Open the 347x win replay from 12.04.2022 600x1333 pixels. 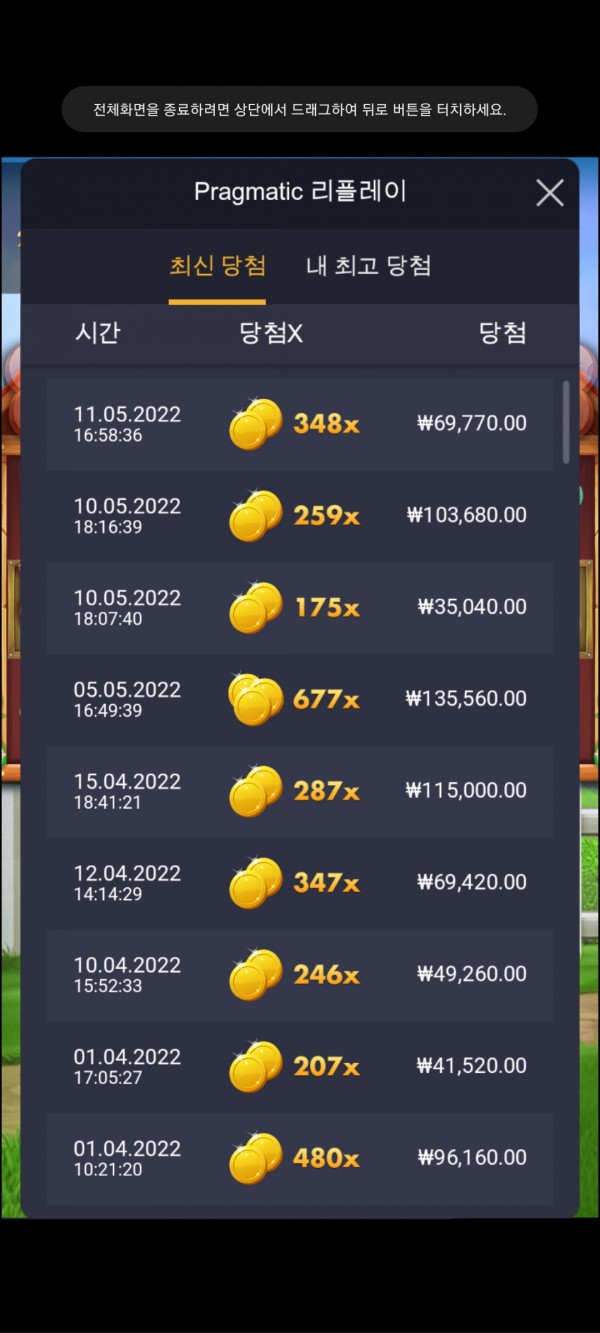click(x=300, y=883)
